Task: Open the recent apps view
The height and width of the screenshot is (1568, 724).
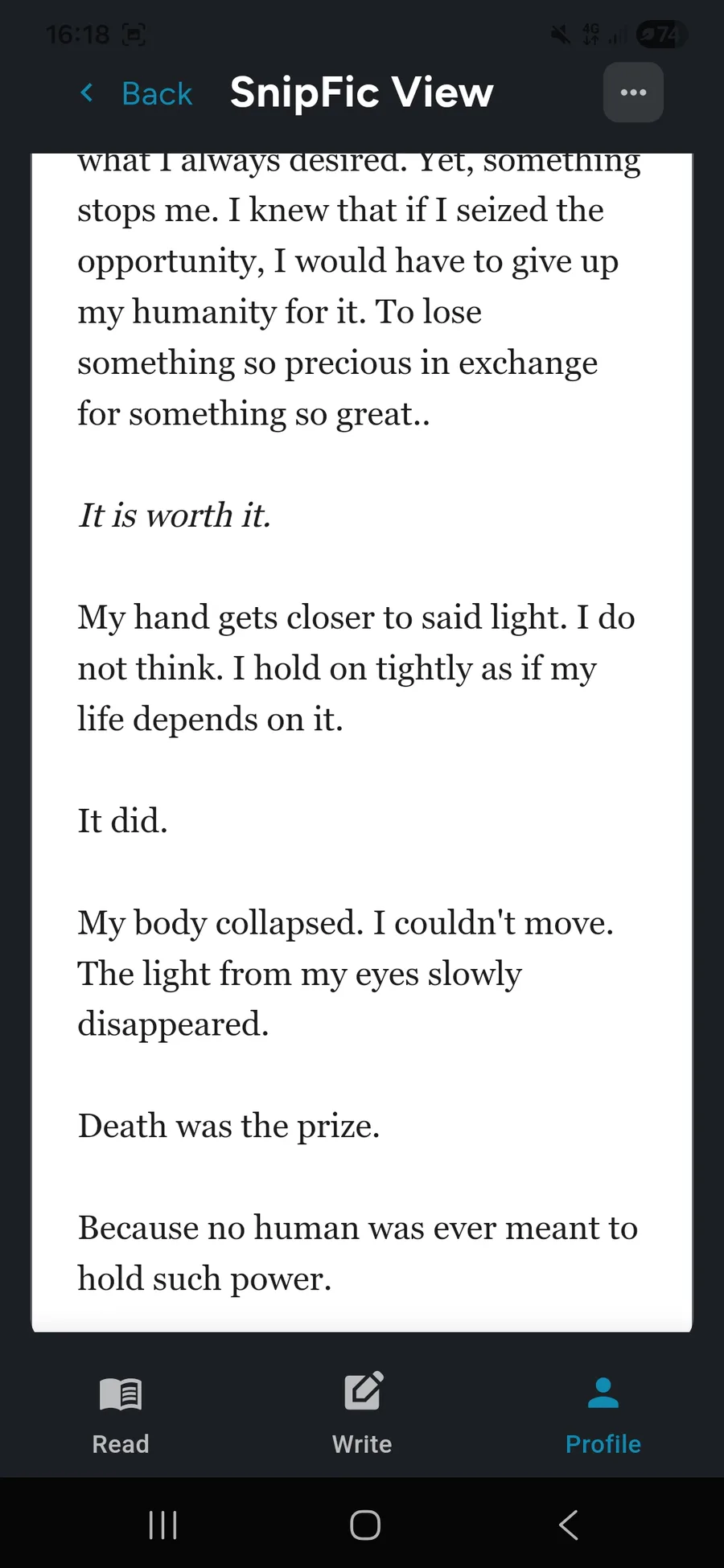Action: click(x=163, y=1525)
